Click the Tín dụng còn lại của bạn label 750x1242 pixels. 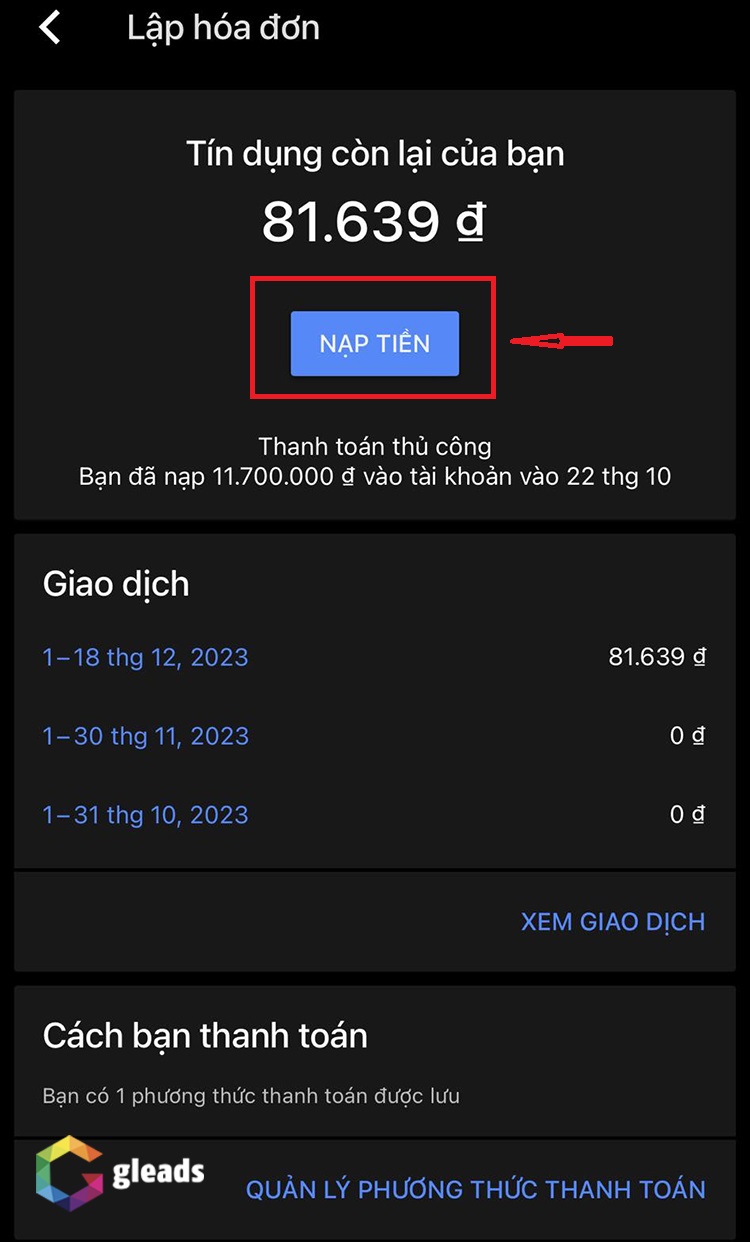[x=375, y=153]
